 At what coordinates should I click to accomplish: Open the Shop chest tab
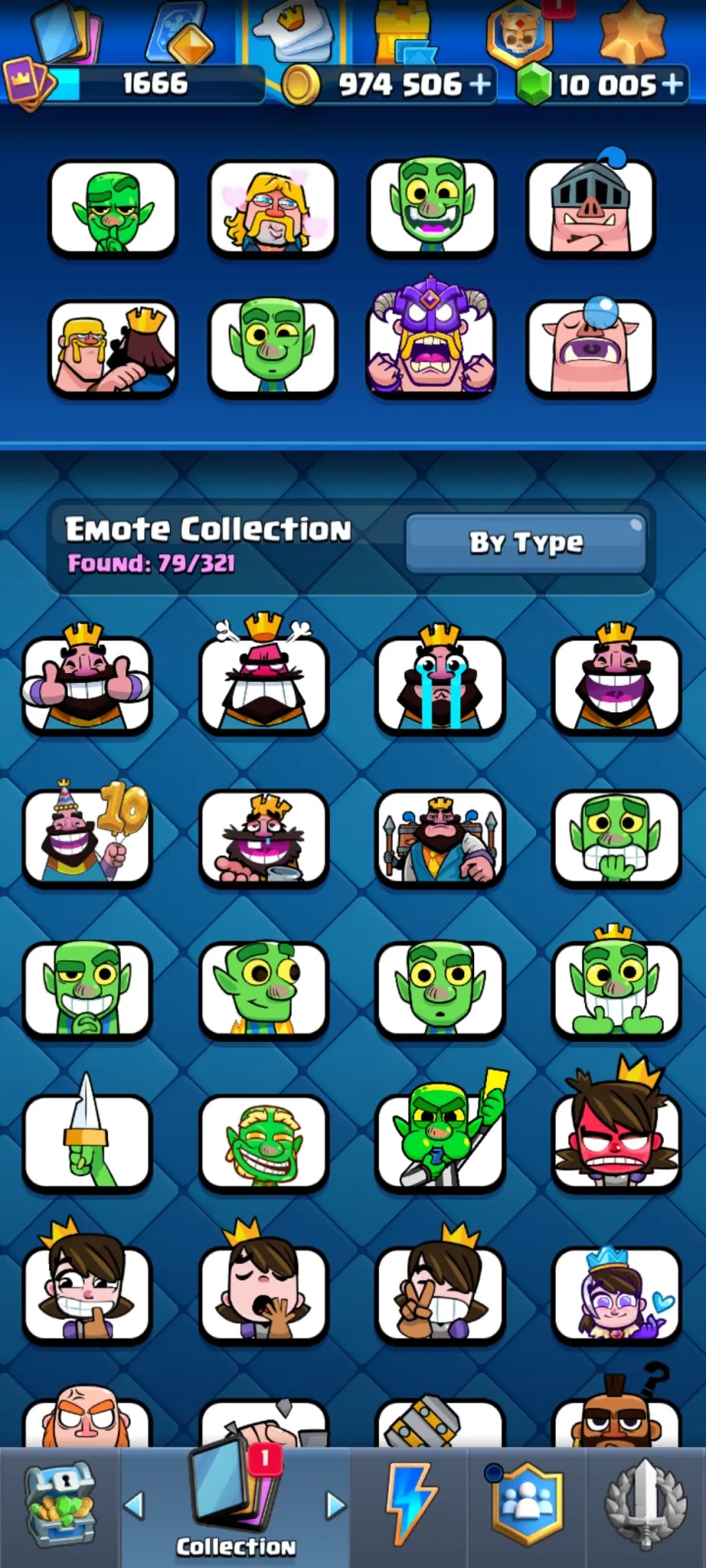[x=60, y=1505]
